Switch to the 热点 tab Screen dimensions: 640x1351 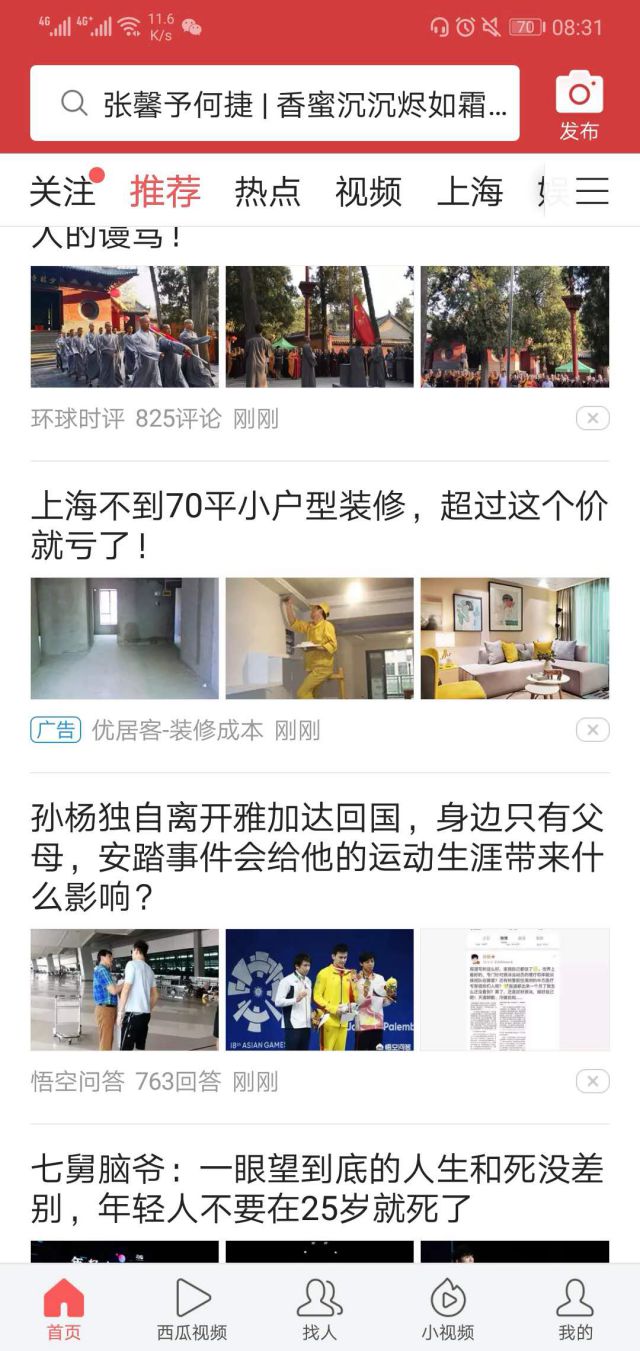(x=267, y=191)
